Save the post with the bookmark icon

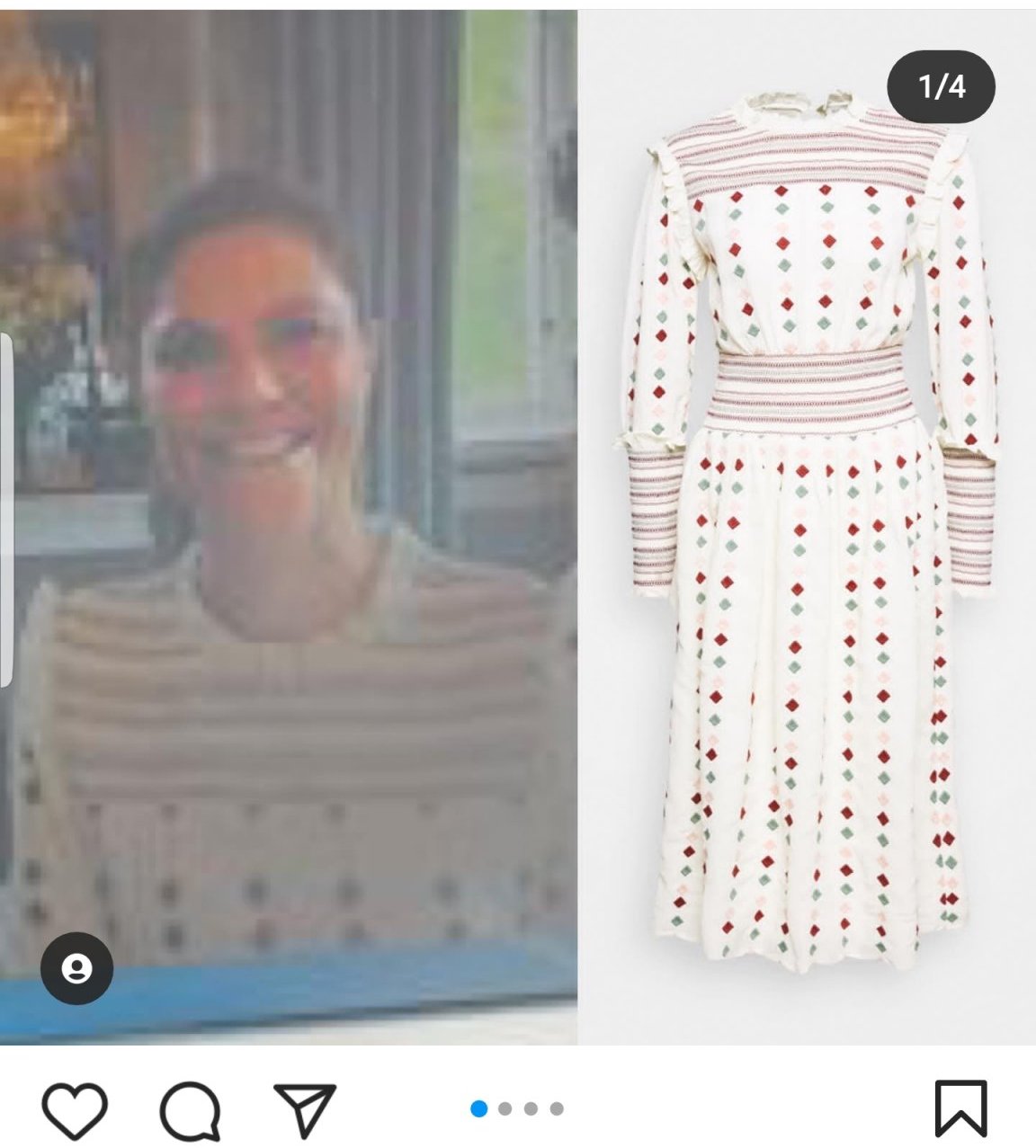pos(960,1108)
